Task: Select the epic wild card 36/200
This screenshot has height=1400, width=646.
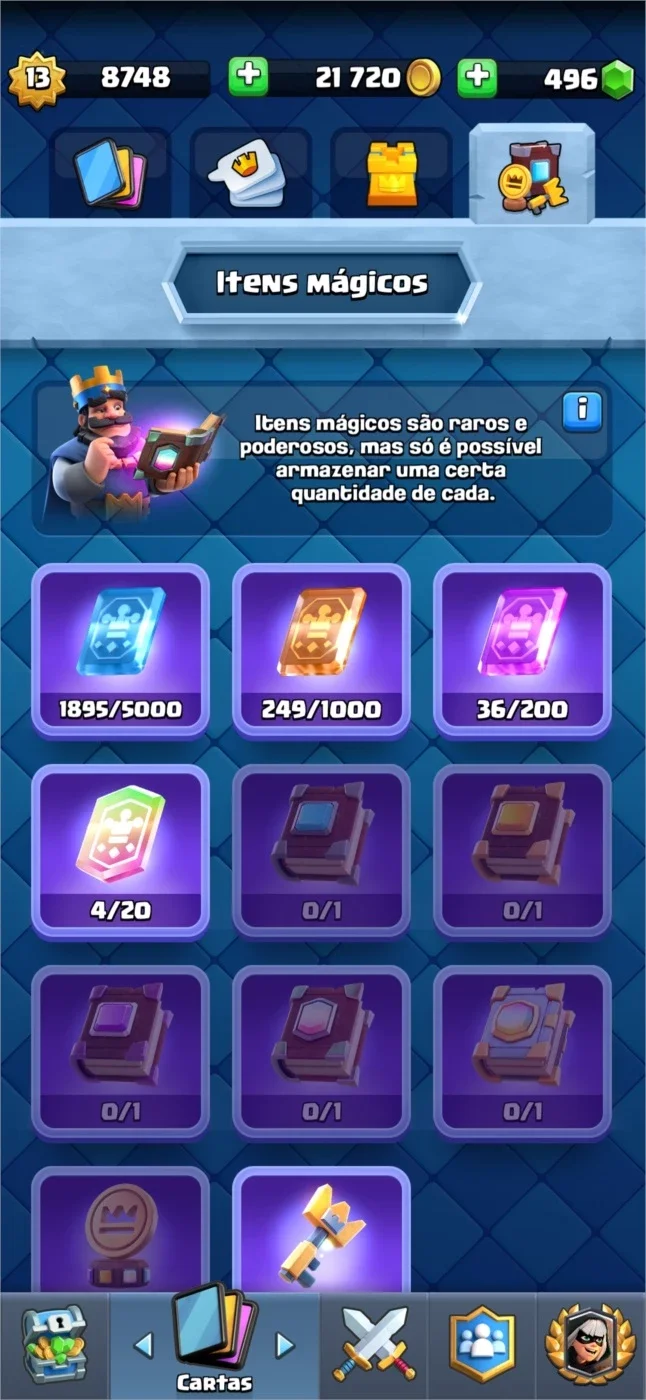Action: (x=522, y=651)
